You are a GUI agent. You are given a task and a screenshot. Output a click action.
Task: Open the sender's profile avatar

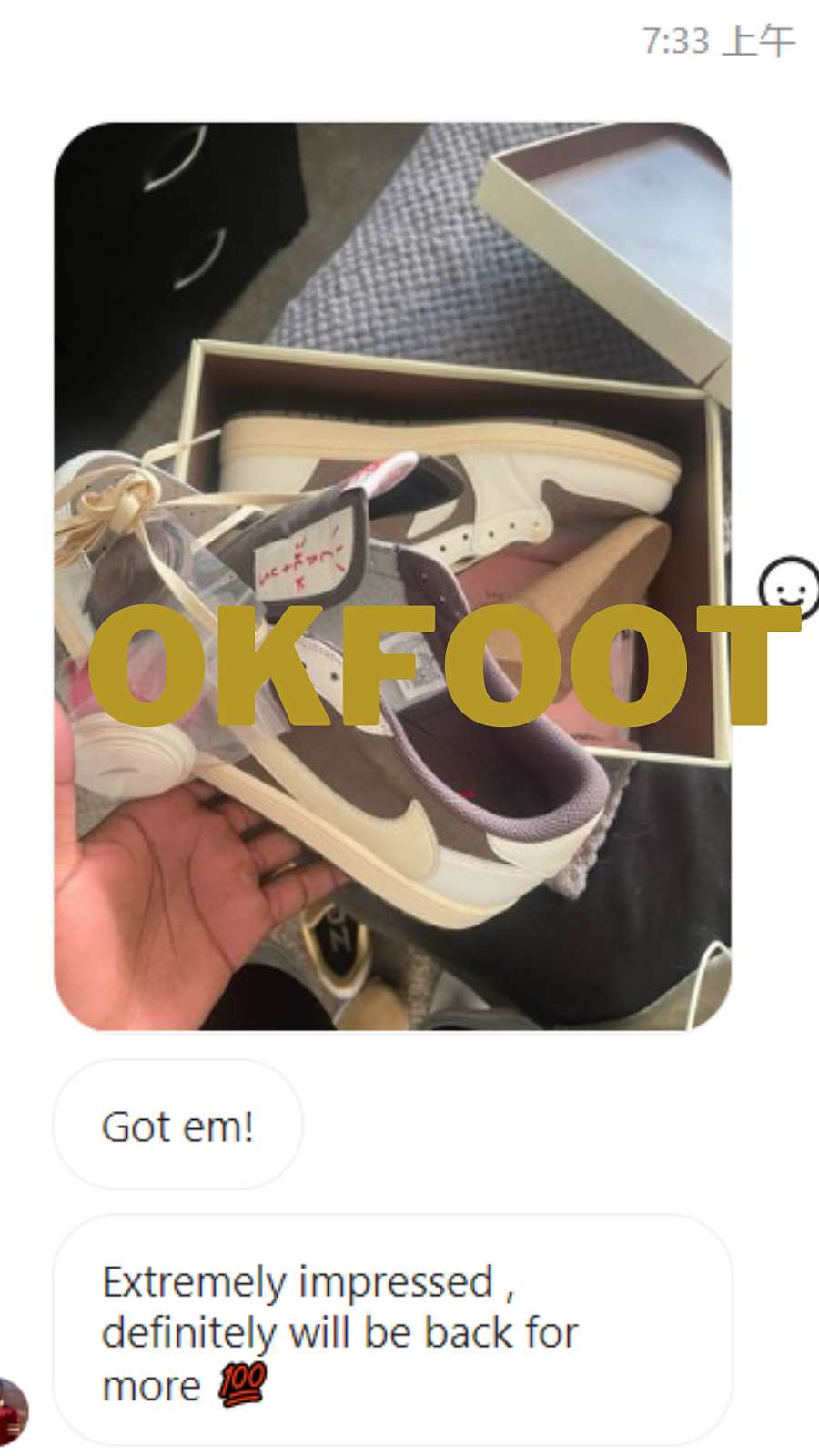click(11, 1411)
